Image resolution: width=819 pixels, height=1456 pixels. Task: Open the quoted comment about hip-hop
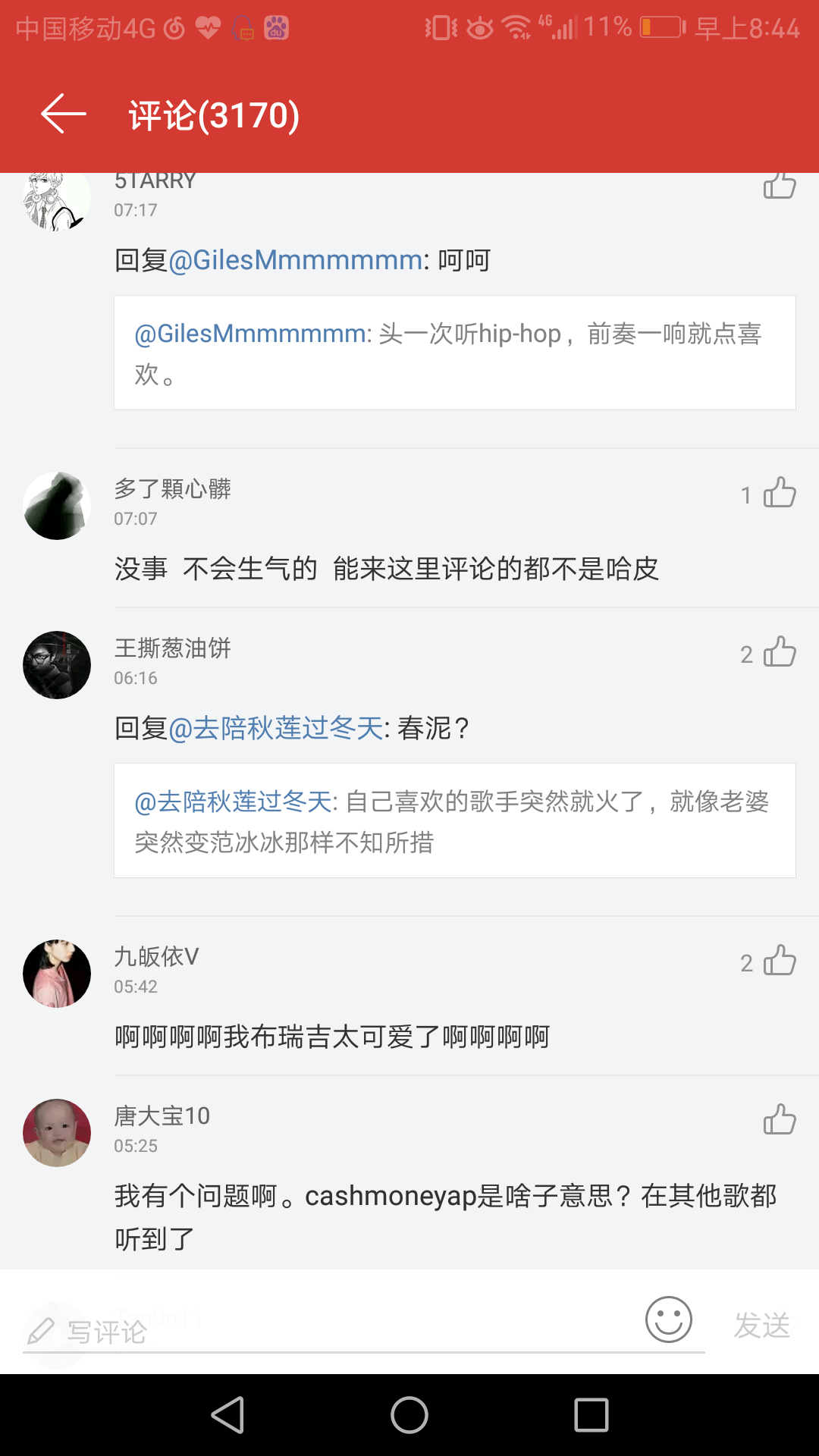pyautogui.click(x=454, y=353)
